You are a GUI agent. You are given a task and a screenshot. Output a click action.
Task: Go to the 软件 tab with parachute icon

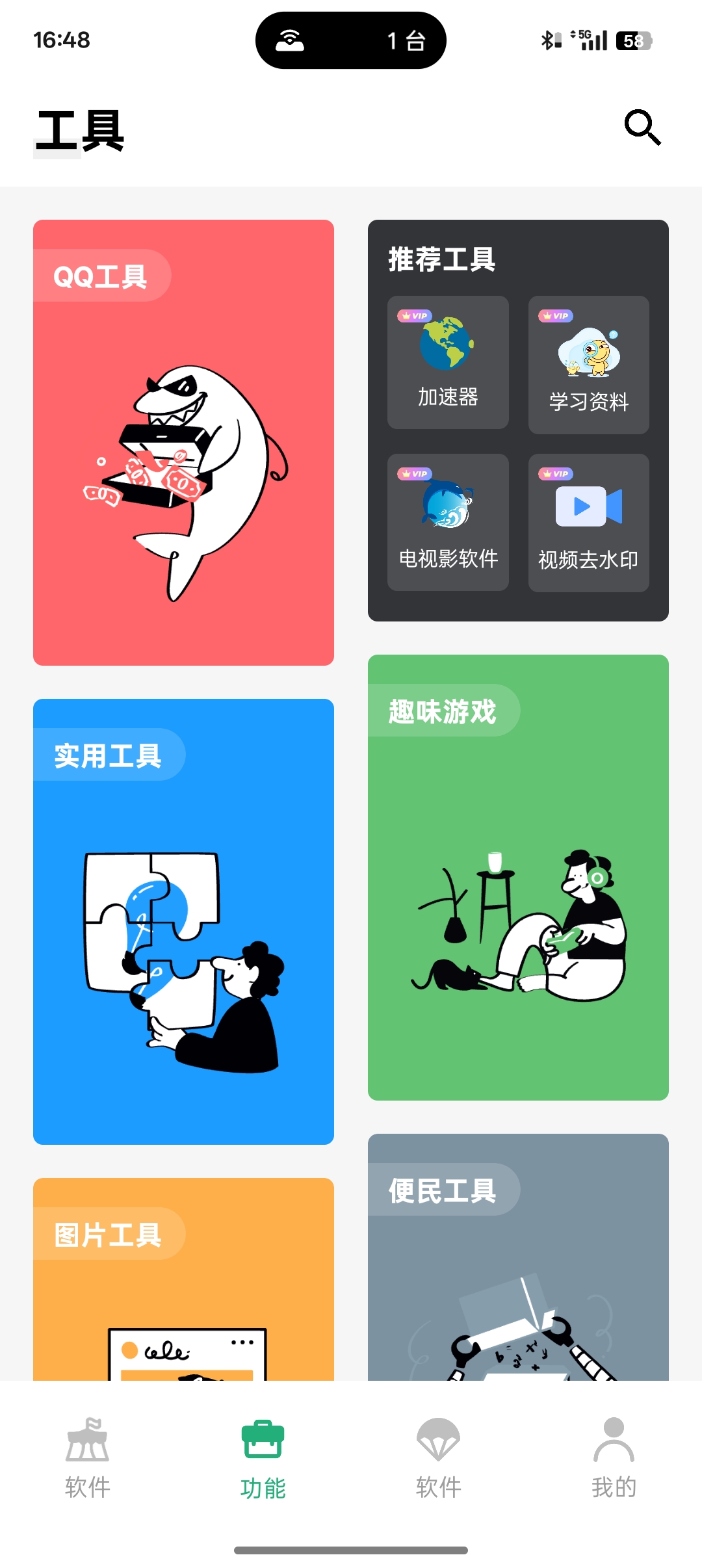click(439, 1457)
